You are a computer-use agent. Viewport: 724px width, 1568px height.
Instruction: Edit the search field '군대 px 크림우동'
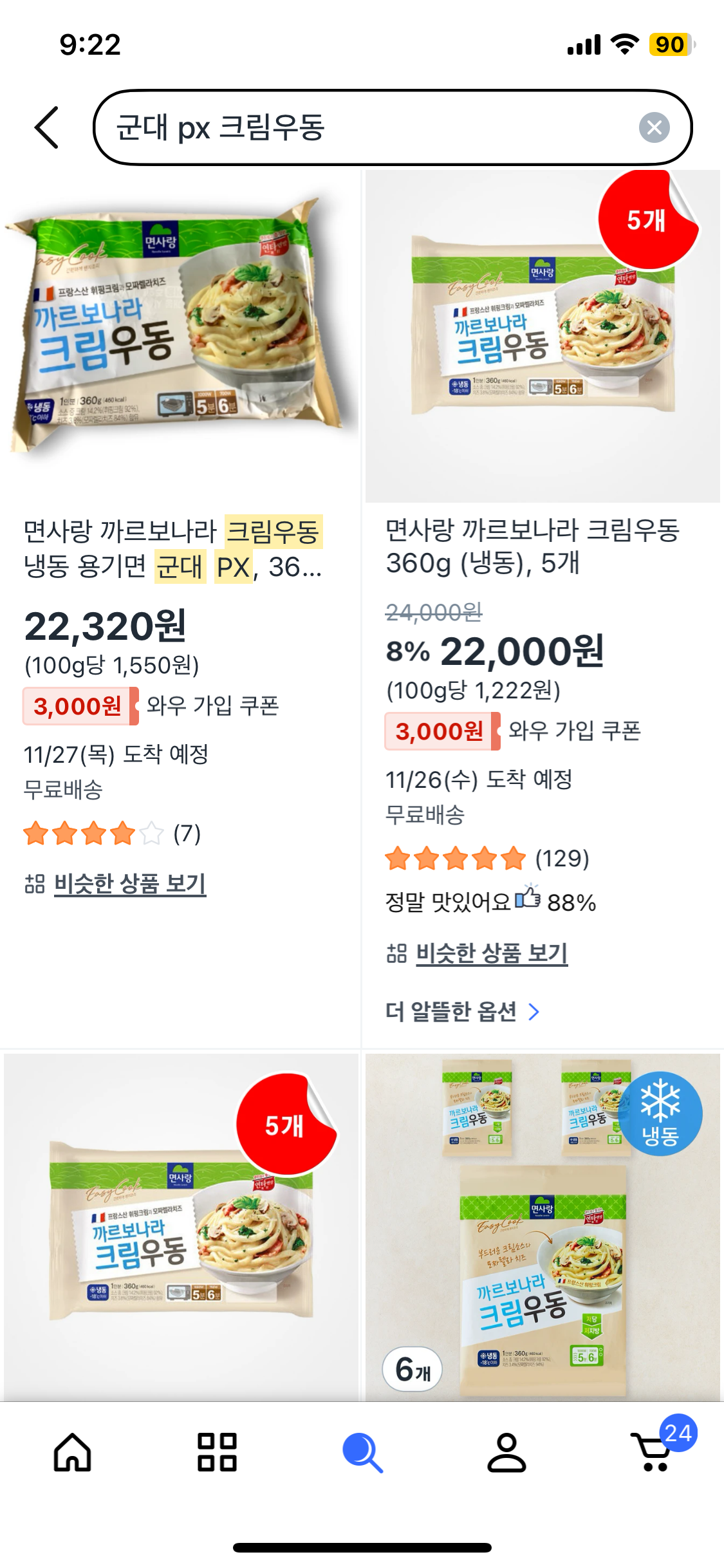(x=366, y=127)
